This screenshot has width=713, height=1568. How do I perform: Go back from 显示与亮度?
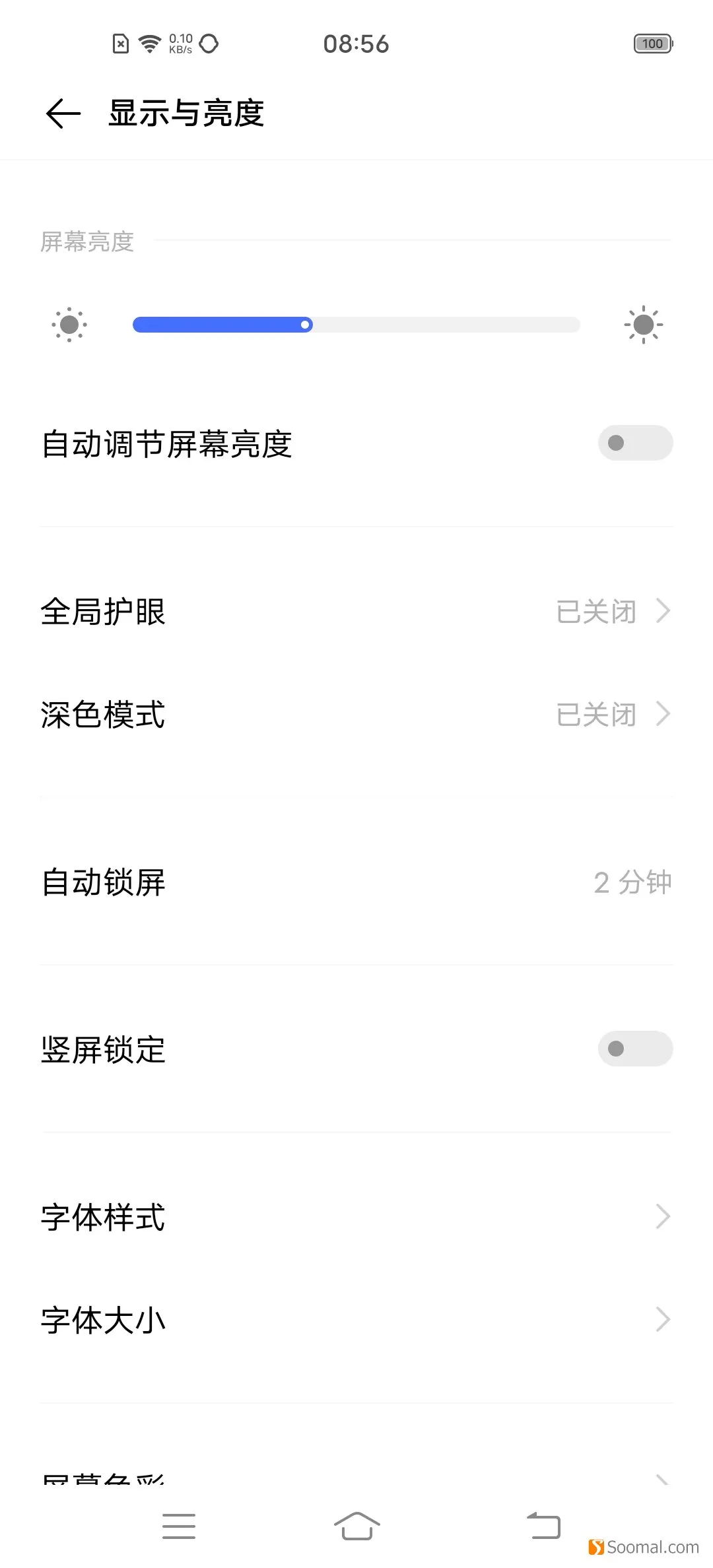(63, 114)
